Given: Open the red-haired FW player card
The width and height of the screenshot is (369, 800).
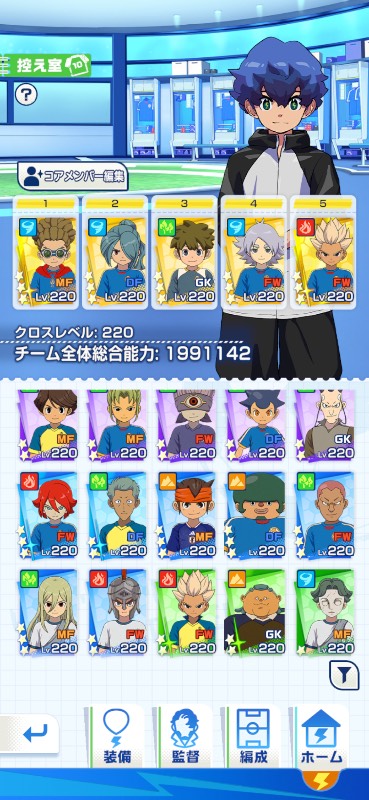Looking at the screenshot, I should [x=47, y=515].
